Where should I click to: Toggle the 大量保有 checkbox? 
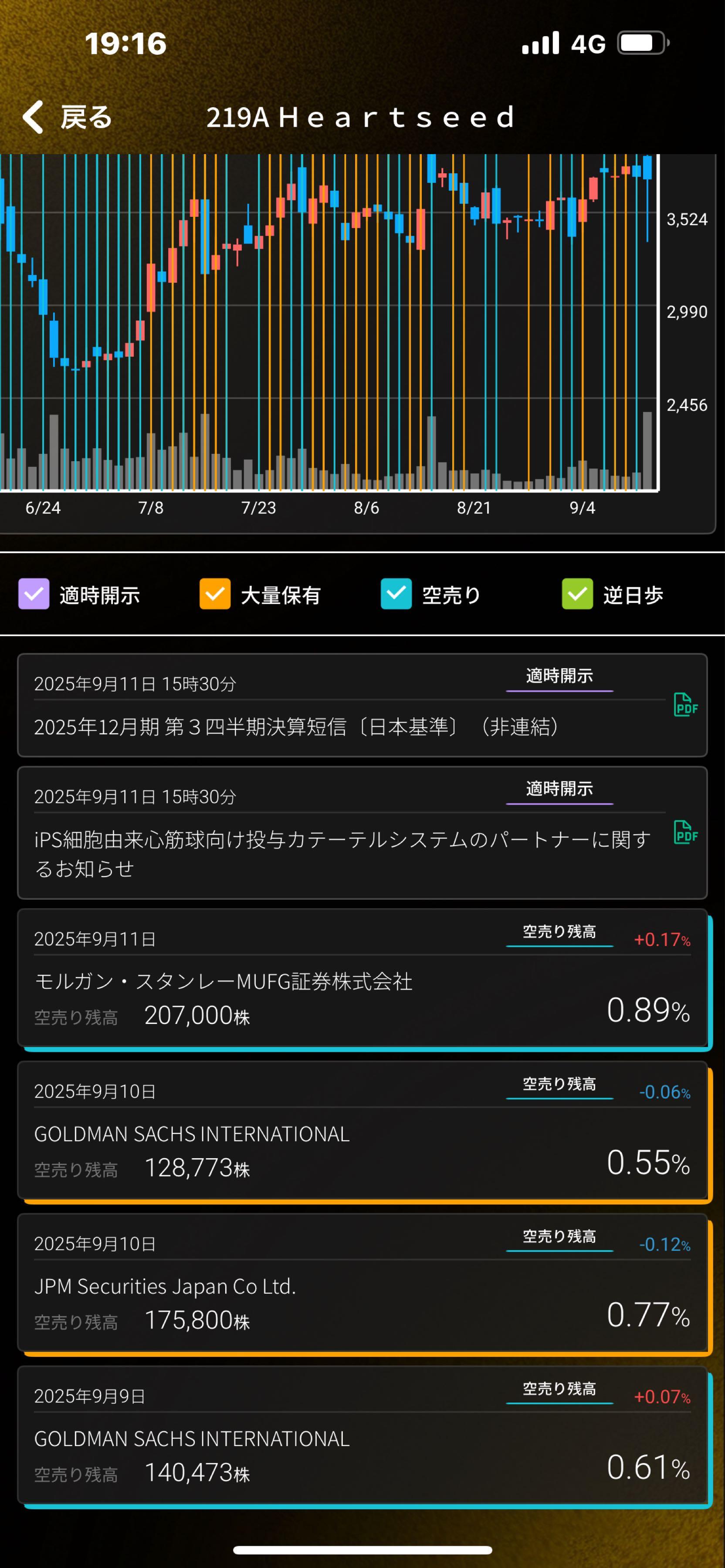(x=215, y=594)
